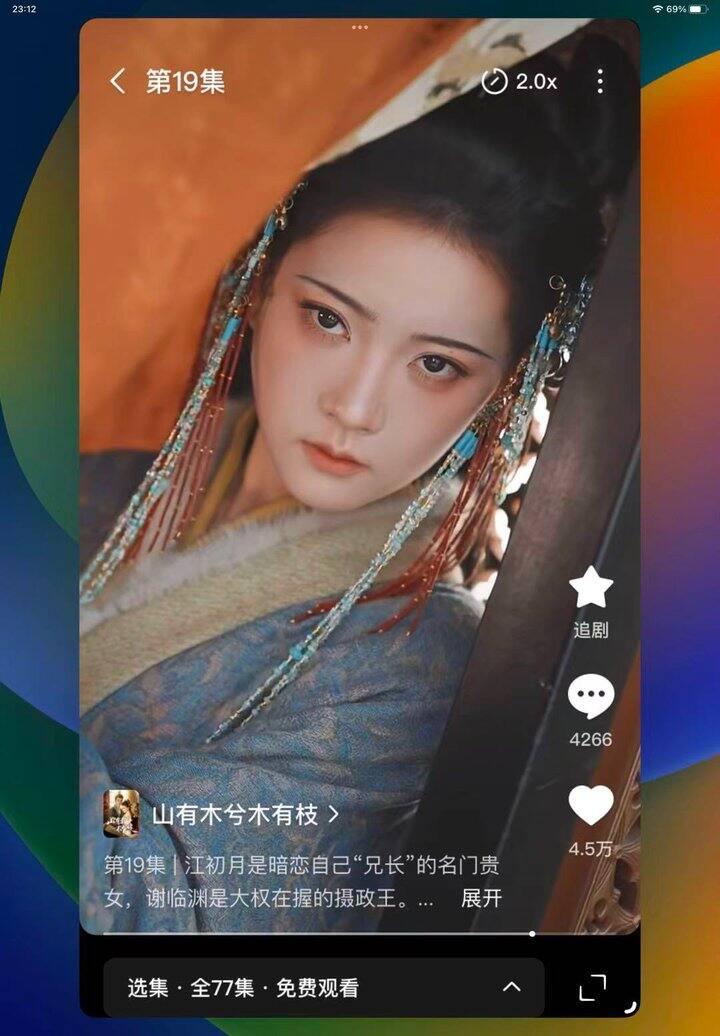Expand the description with 展开
The width and height of the screenshot is (720, 1036).
(x=481, y=898)
